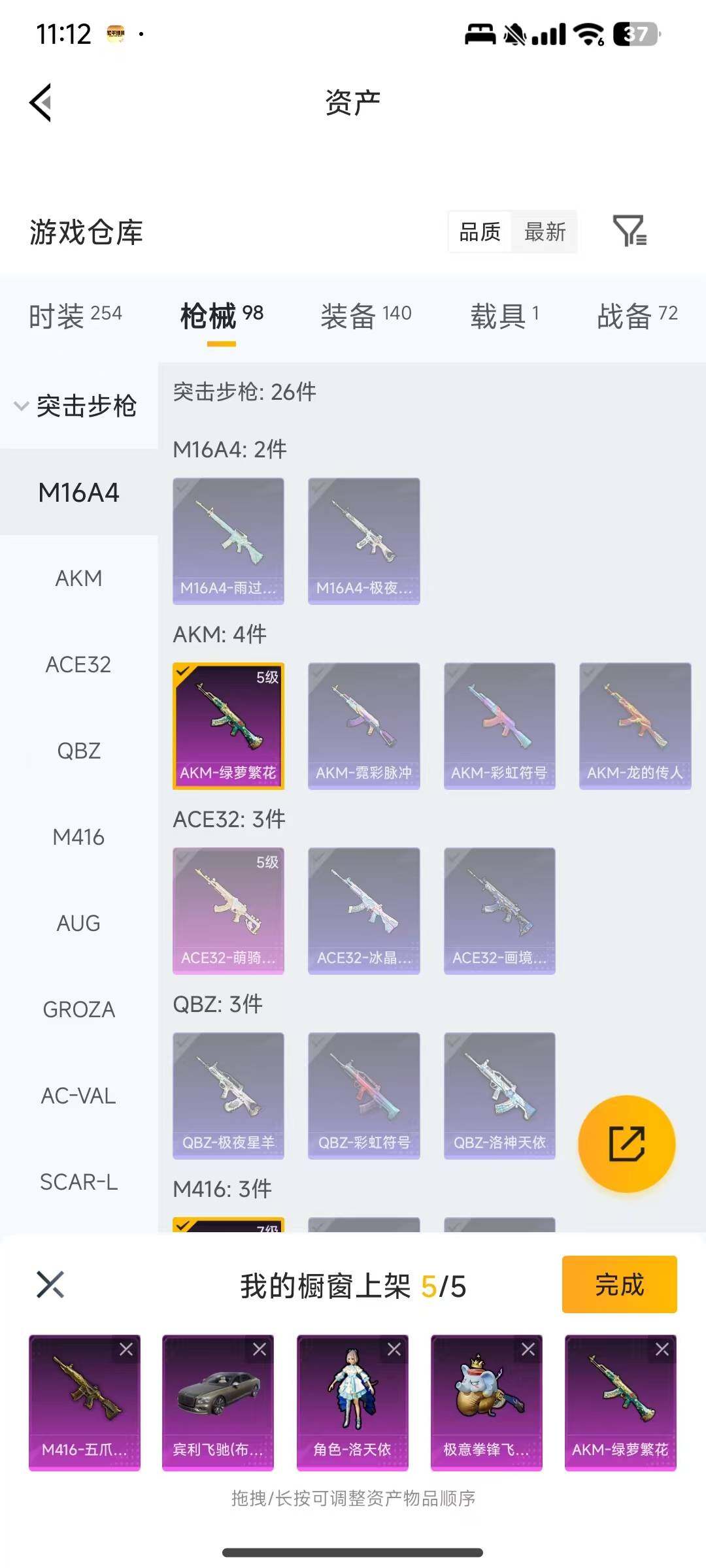
Task: Open the 载具 tab
Action: coord(504,316)
